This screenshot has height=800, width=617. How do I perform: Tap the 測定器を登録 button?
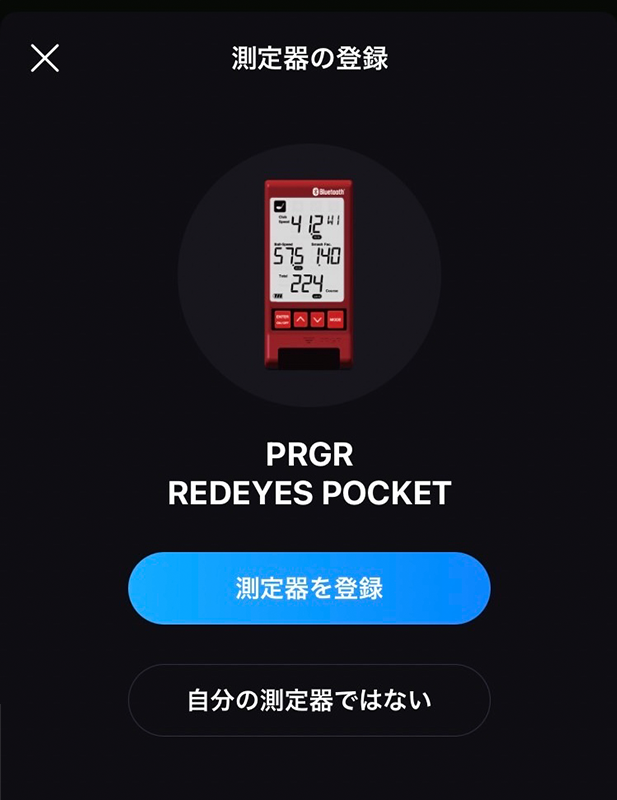[x=309, y=588]
